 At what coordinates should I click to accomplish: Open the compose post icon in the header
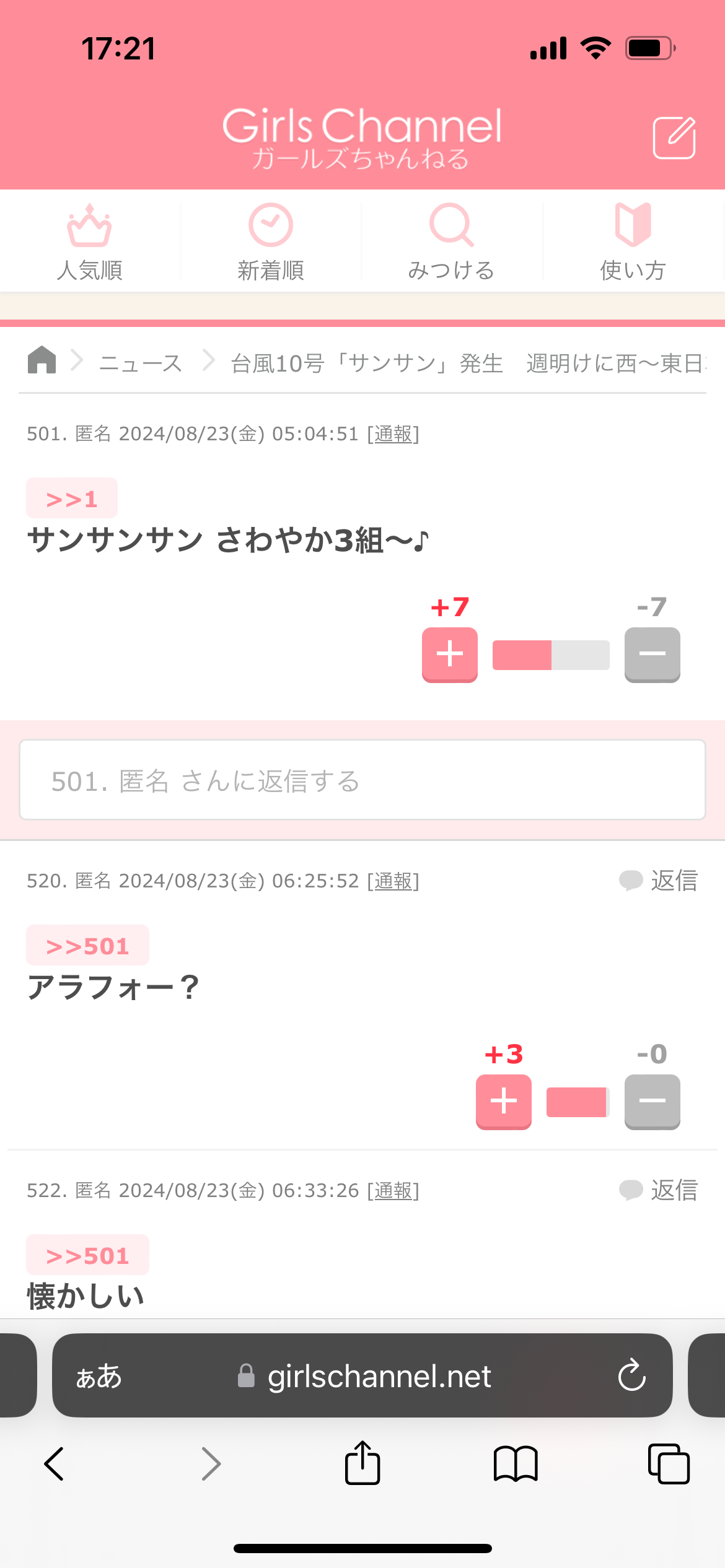coord(674,137)
